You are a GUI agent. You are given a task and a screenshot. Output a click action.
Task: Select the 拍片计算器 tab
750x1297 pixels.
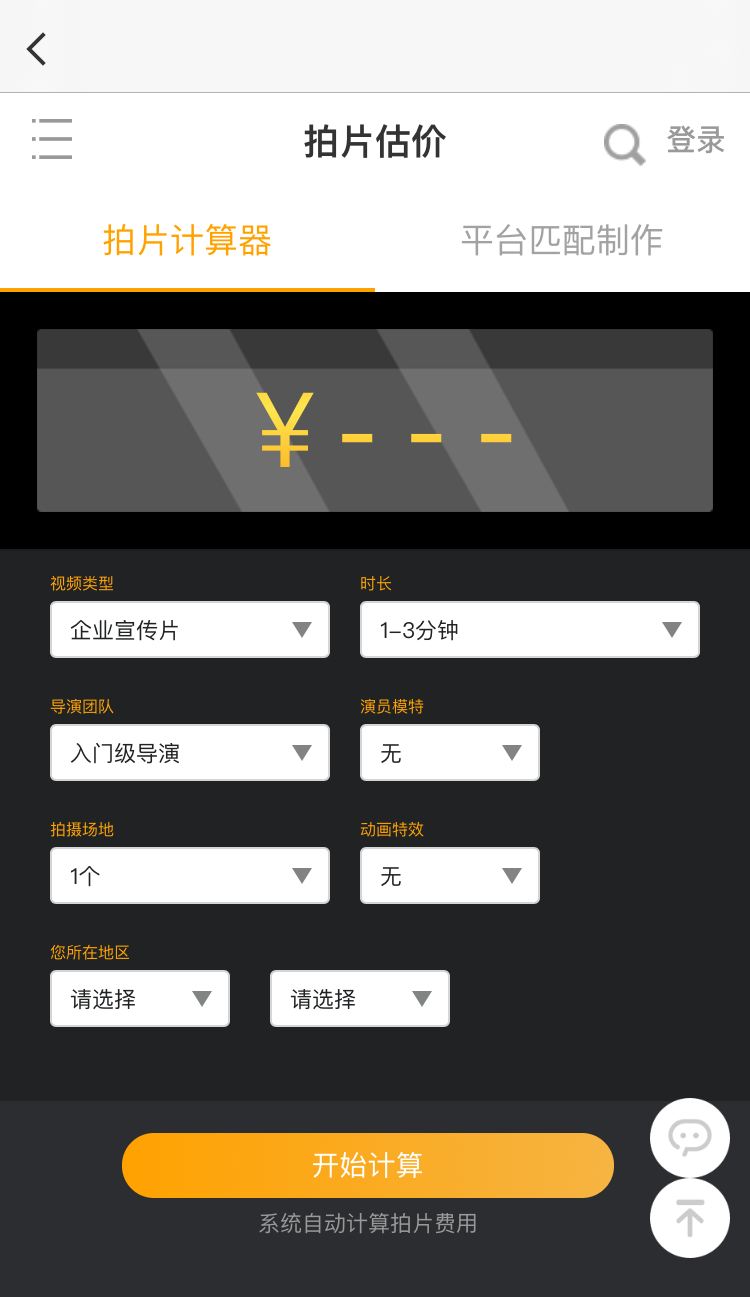tap(187, 241)
